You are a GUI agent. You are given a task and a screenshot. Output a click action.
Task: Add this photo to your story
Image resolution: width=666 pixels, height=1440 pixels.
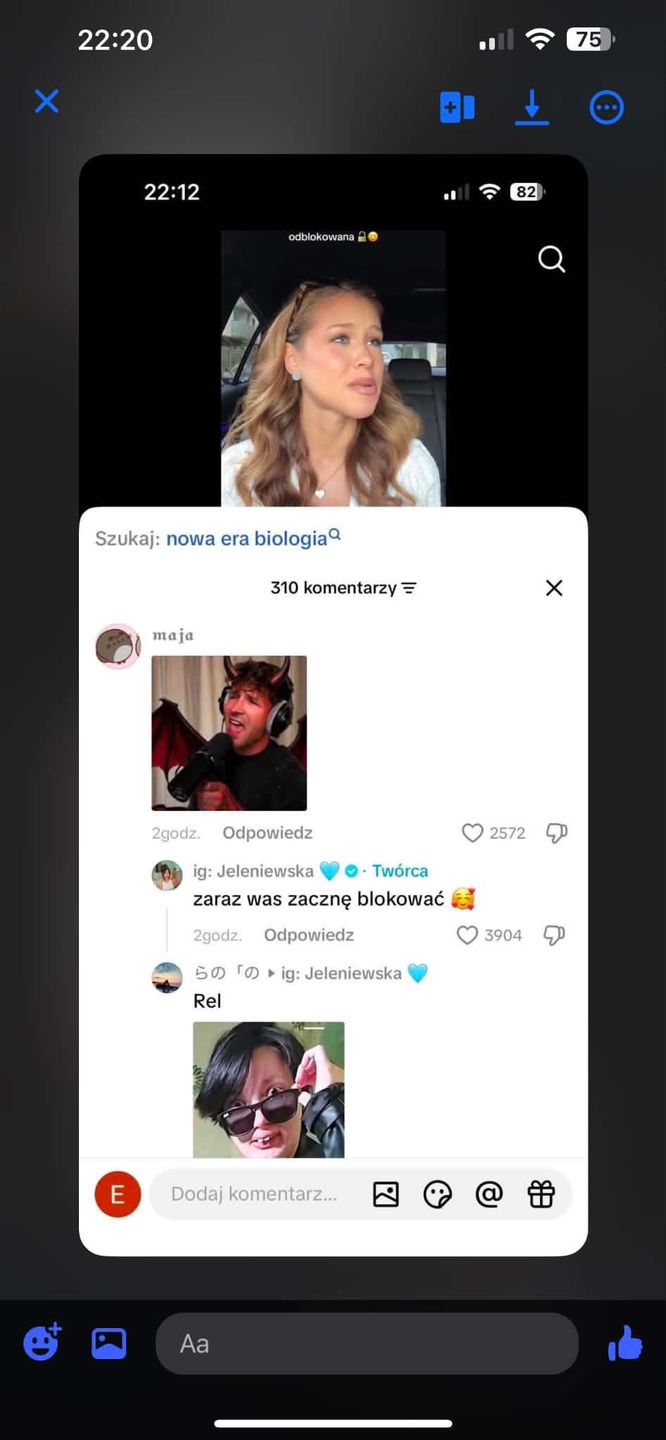coord(457,107)
